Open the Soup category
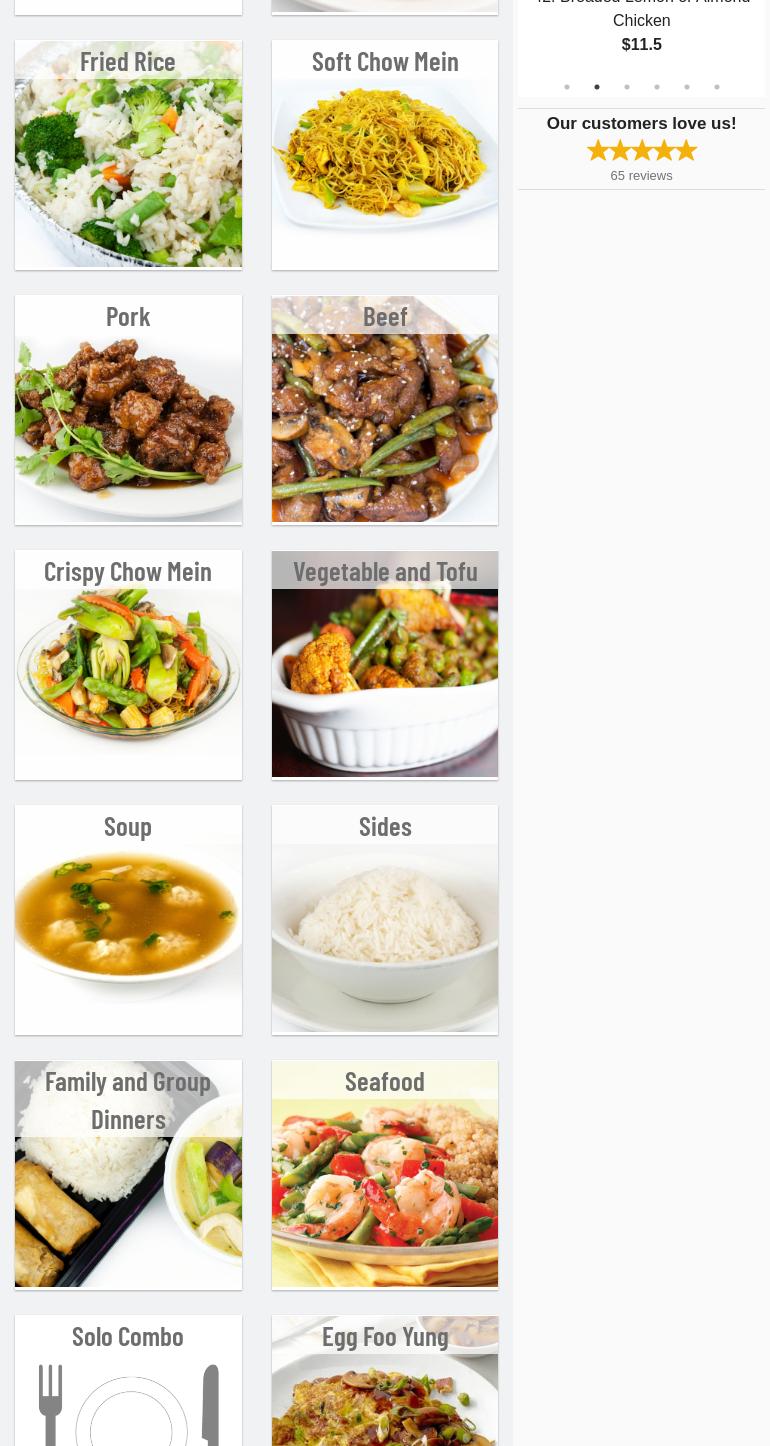The height and width of the screenshot is (1446, 770). pos(128,920)
